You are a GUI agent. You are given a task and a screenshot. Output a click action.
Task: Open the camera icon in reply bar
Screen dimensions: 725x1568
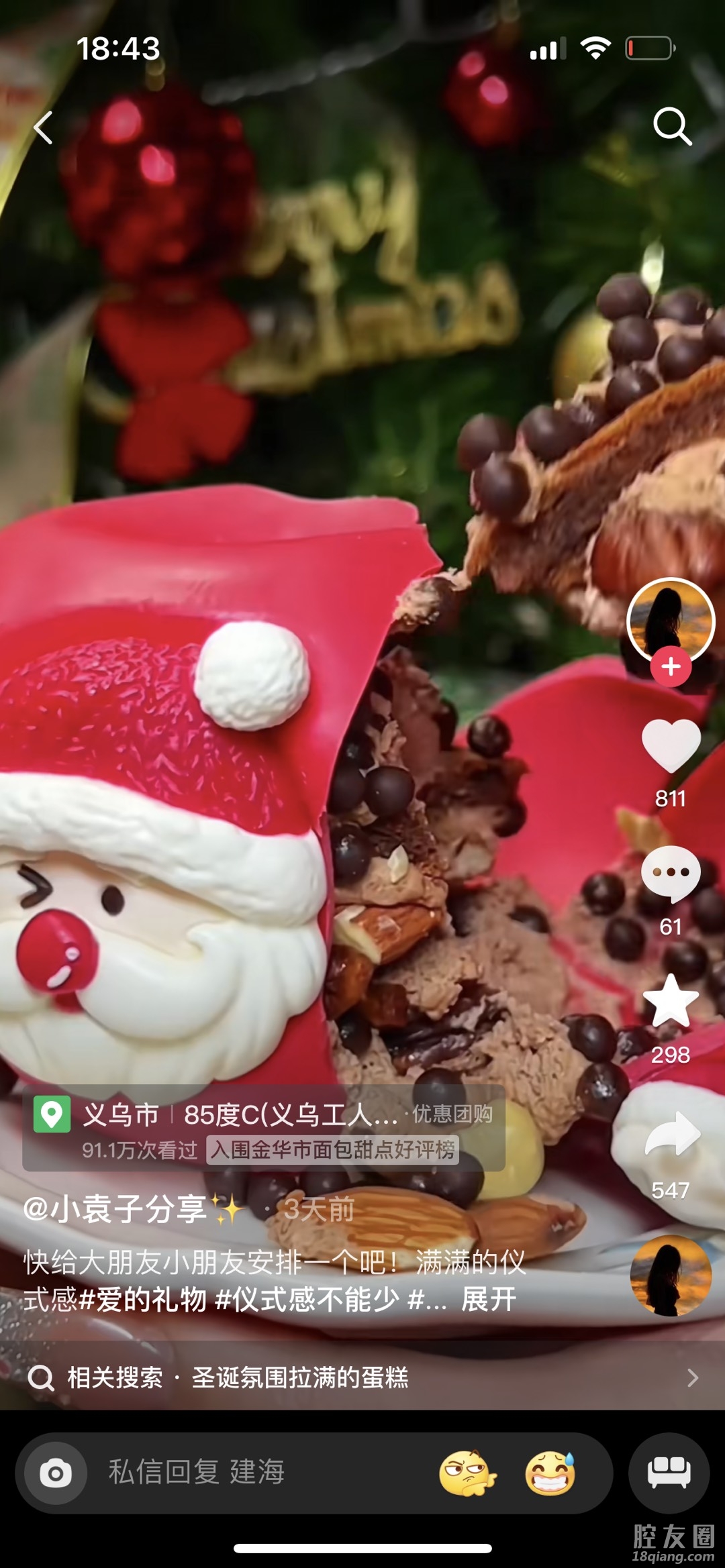tap(56, 1474)
